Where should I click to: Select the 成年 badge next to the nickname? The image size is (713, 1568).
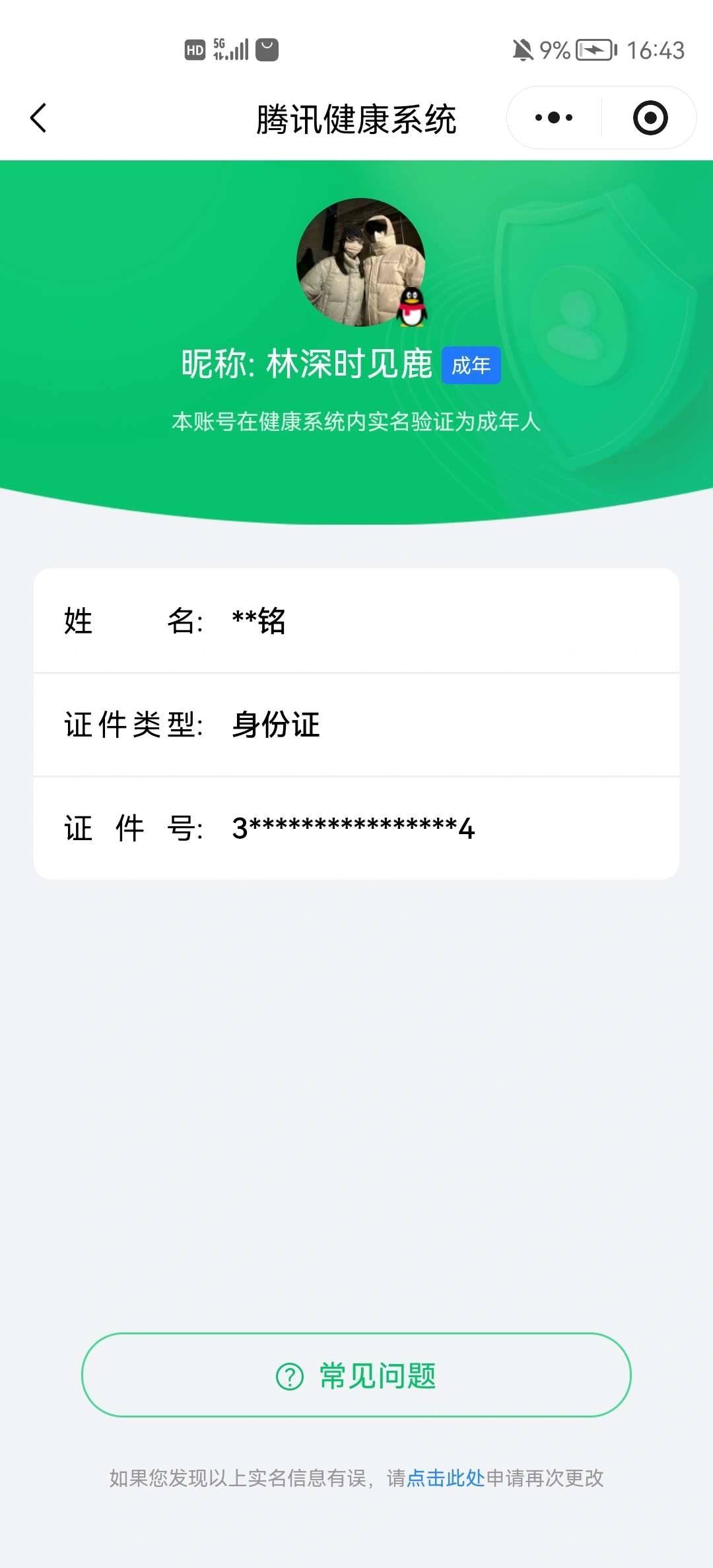pos(471,365)
